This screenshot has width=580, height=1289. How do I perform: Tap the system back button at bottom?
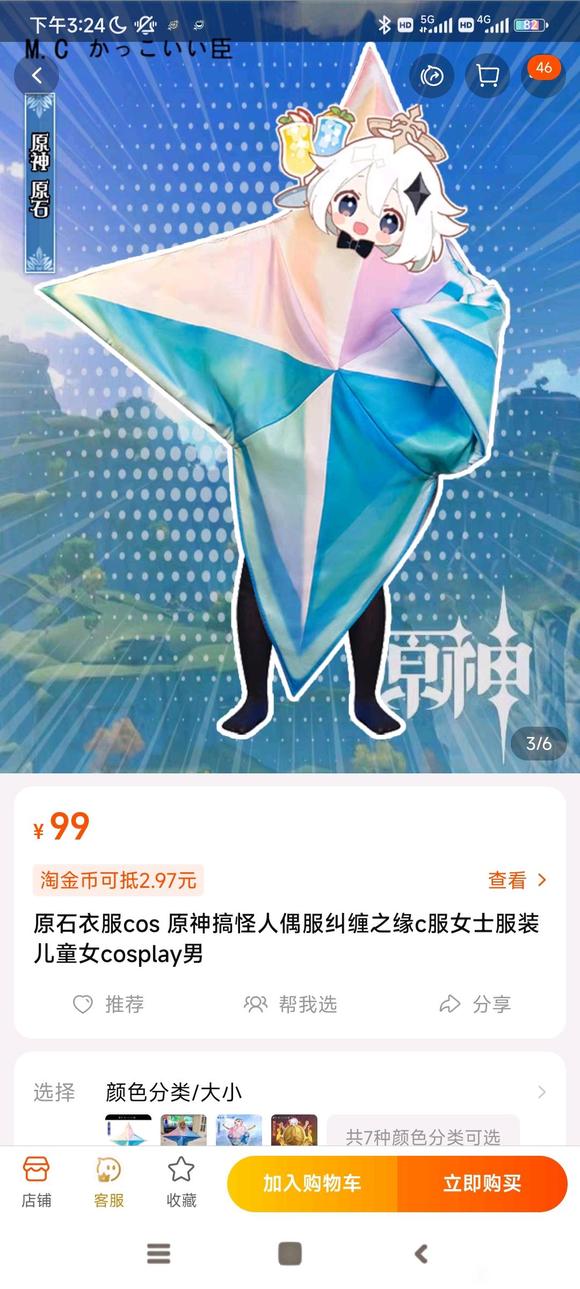coord(421,1253)
